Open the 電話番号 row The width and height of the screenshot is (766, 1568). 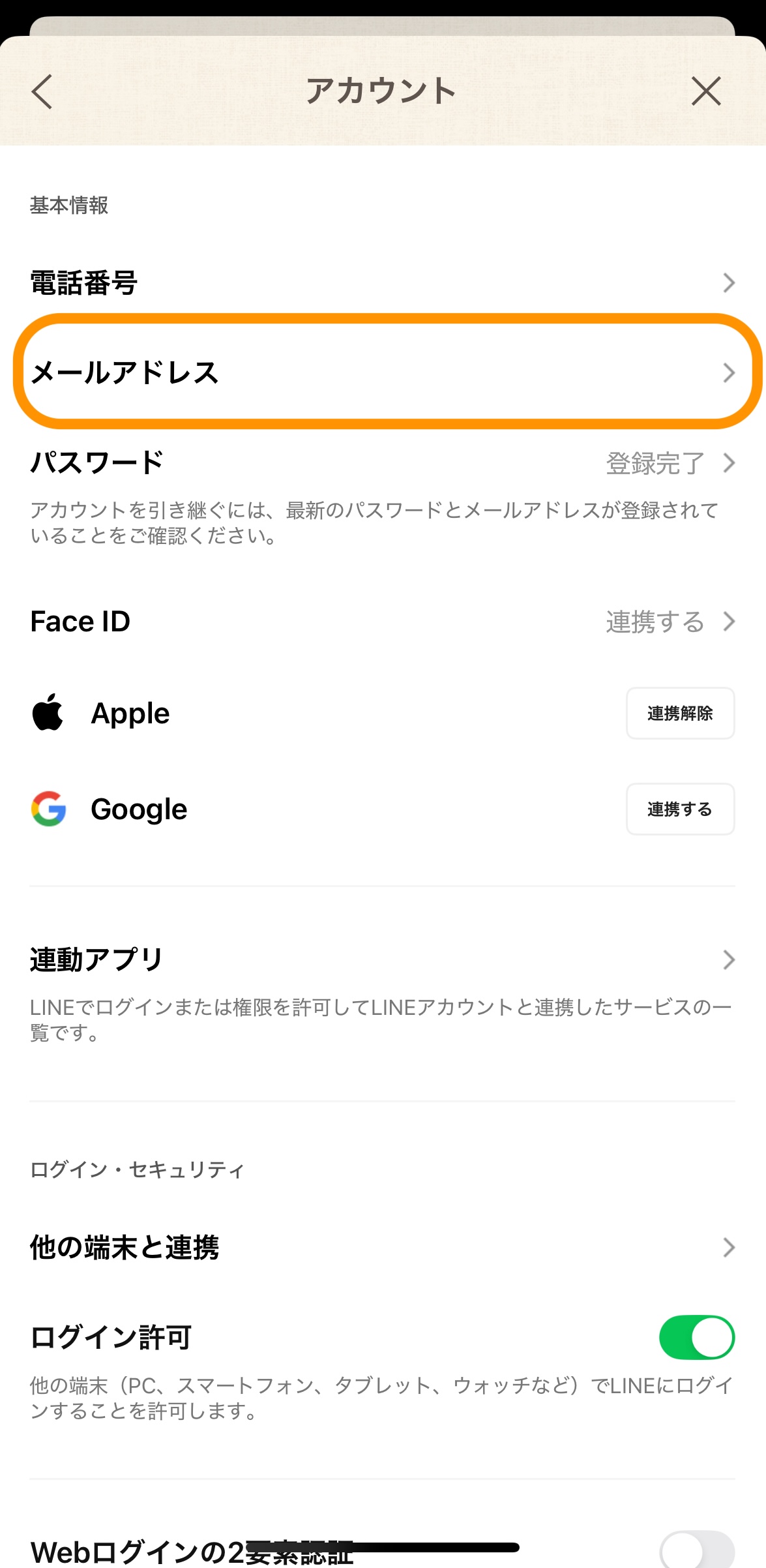coord(383,283)
